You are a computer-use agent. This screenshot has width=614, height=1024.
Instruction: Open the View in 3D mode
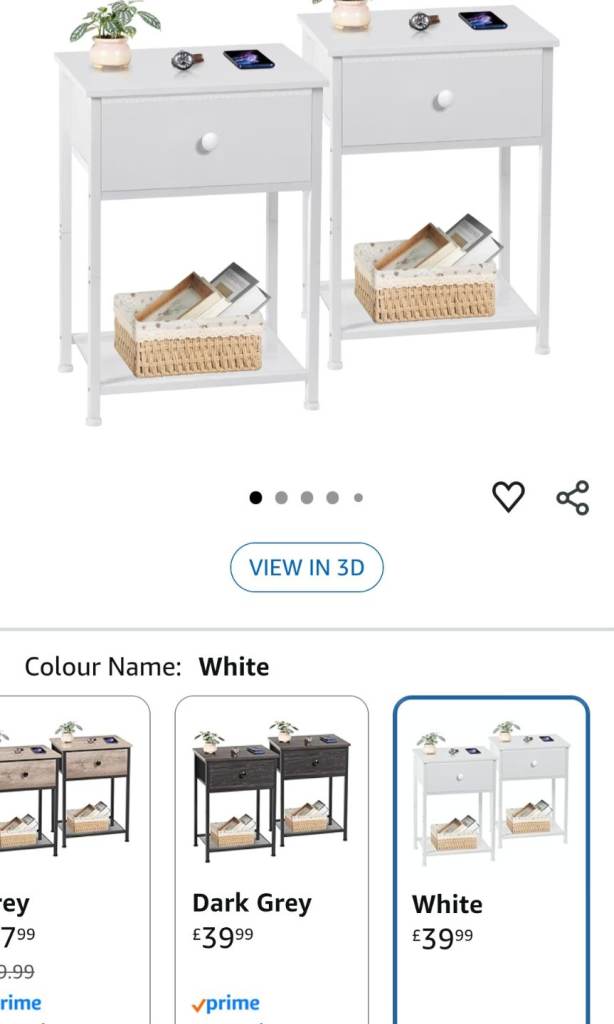pyautogui.click(x=306, y=568)
